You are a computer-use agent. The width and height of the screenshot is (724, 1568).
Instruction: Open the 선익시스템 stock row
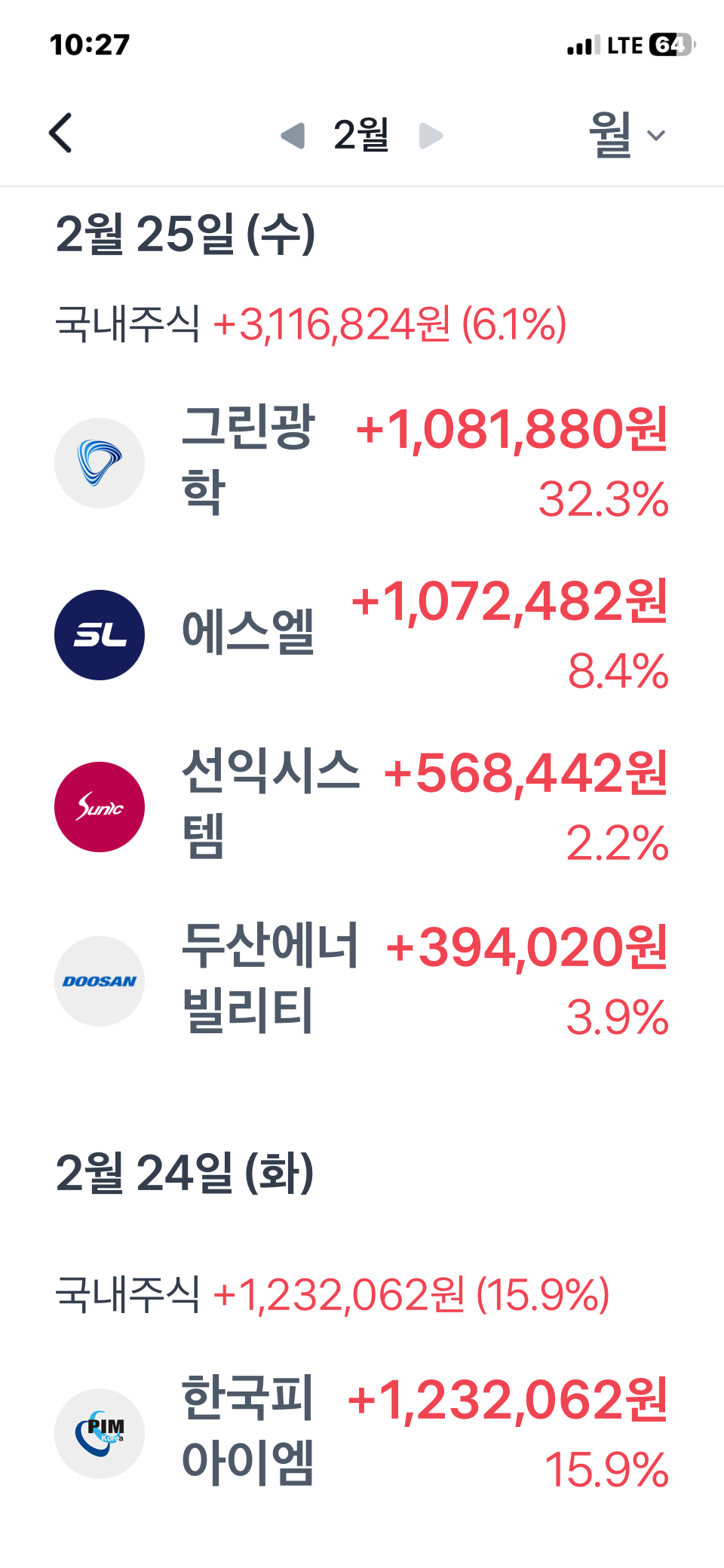tap(362, 806)
